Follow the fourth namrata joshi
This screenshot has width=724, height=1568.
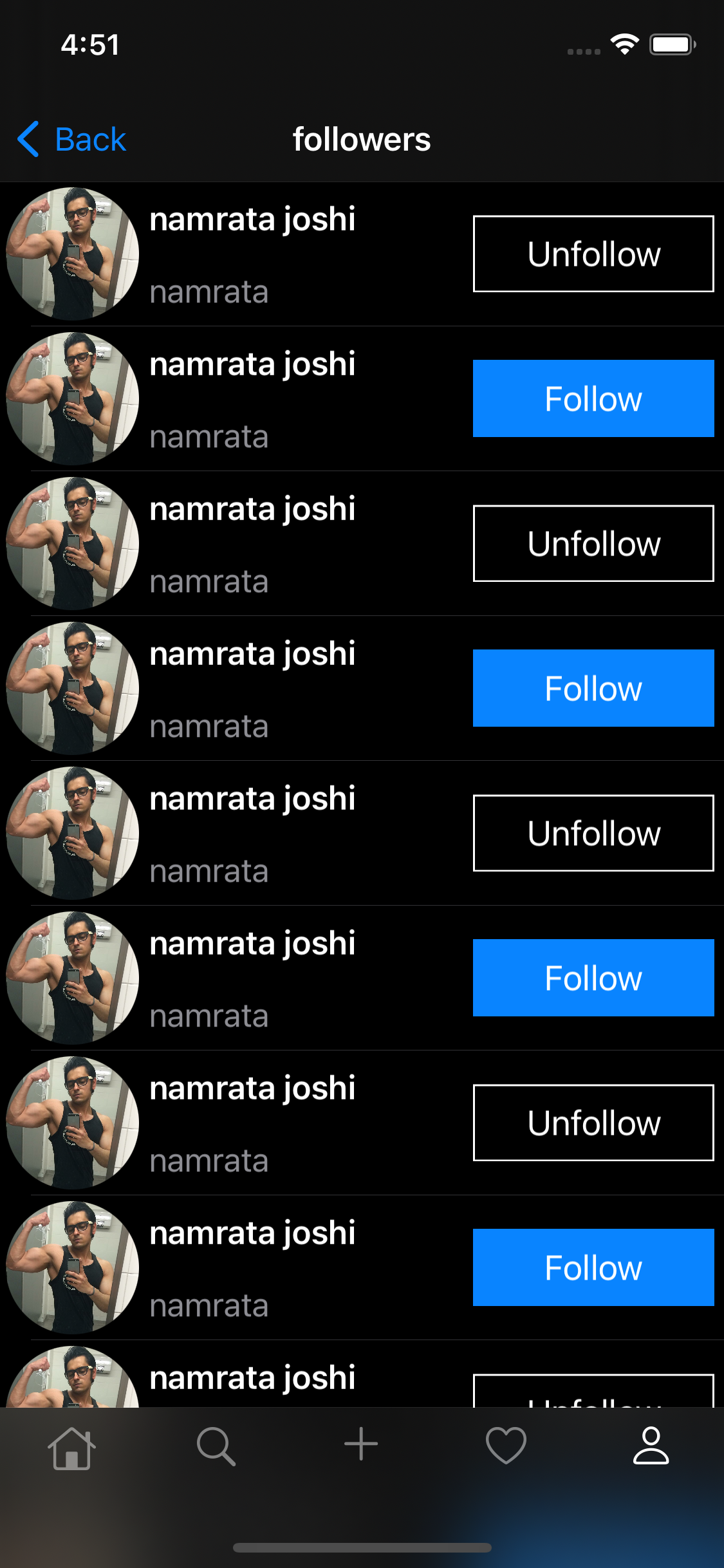tap(592, 688)
